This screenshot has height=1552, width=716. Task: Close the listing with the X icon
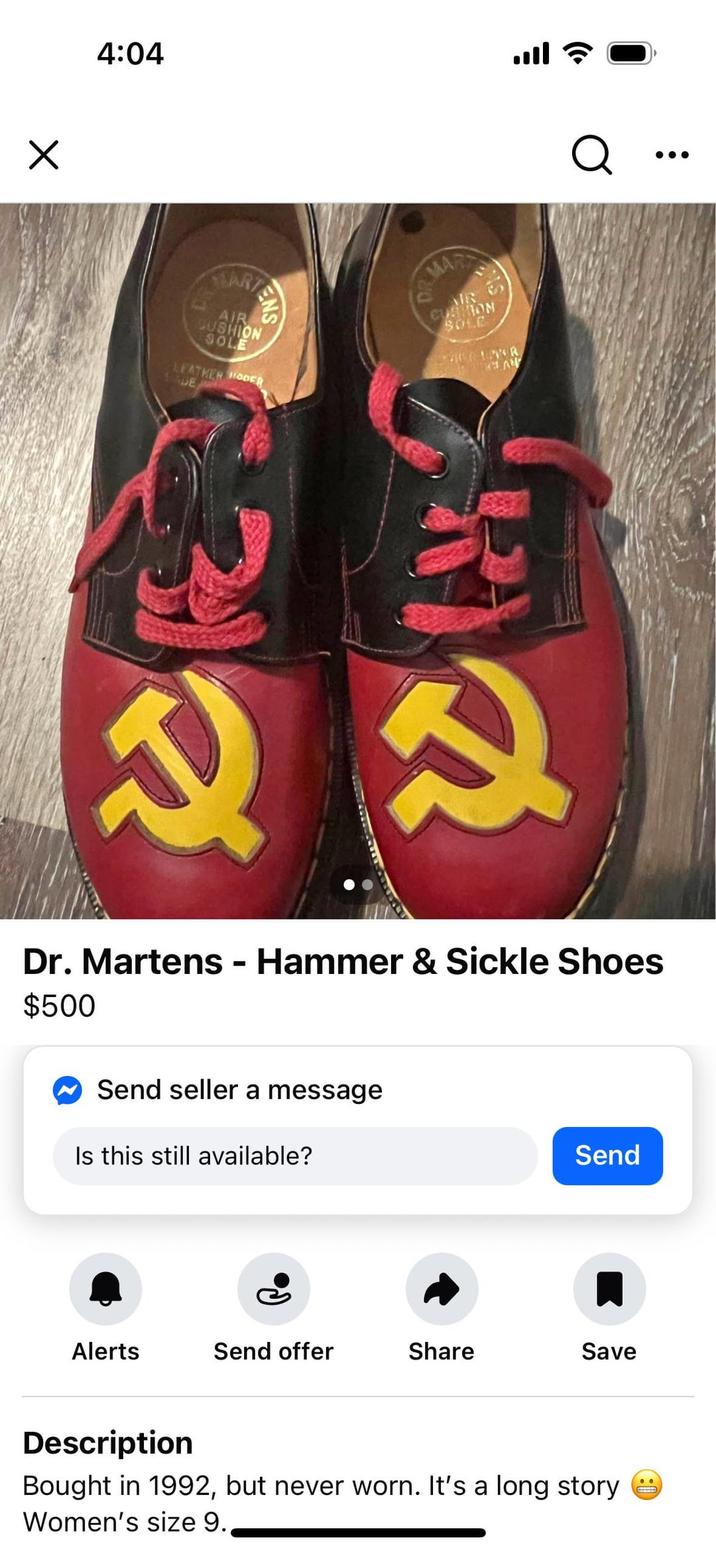[43, 155]
